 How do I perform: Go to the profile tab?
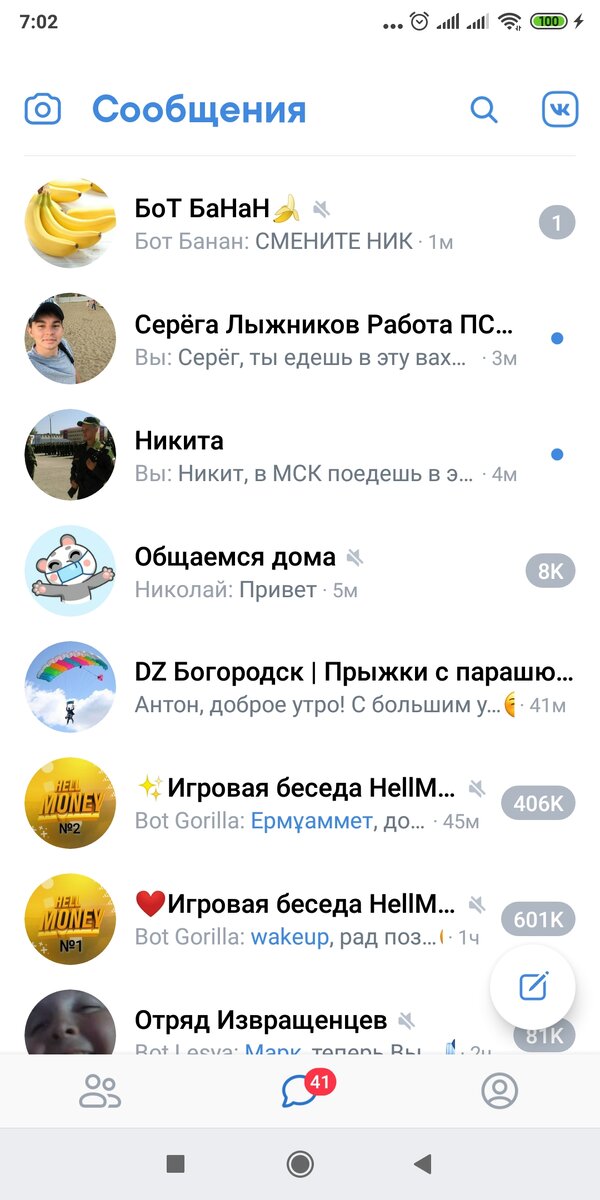[499, 1091]
